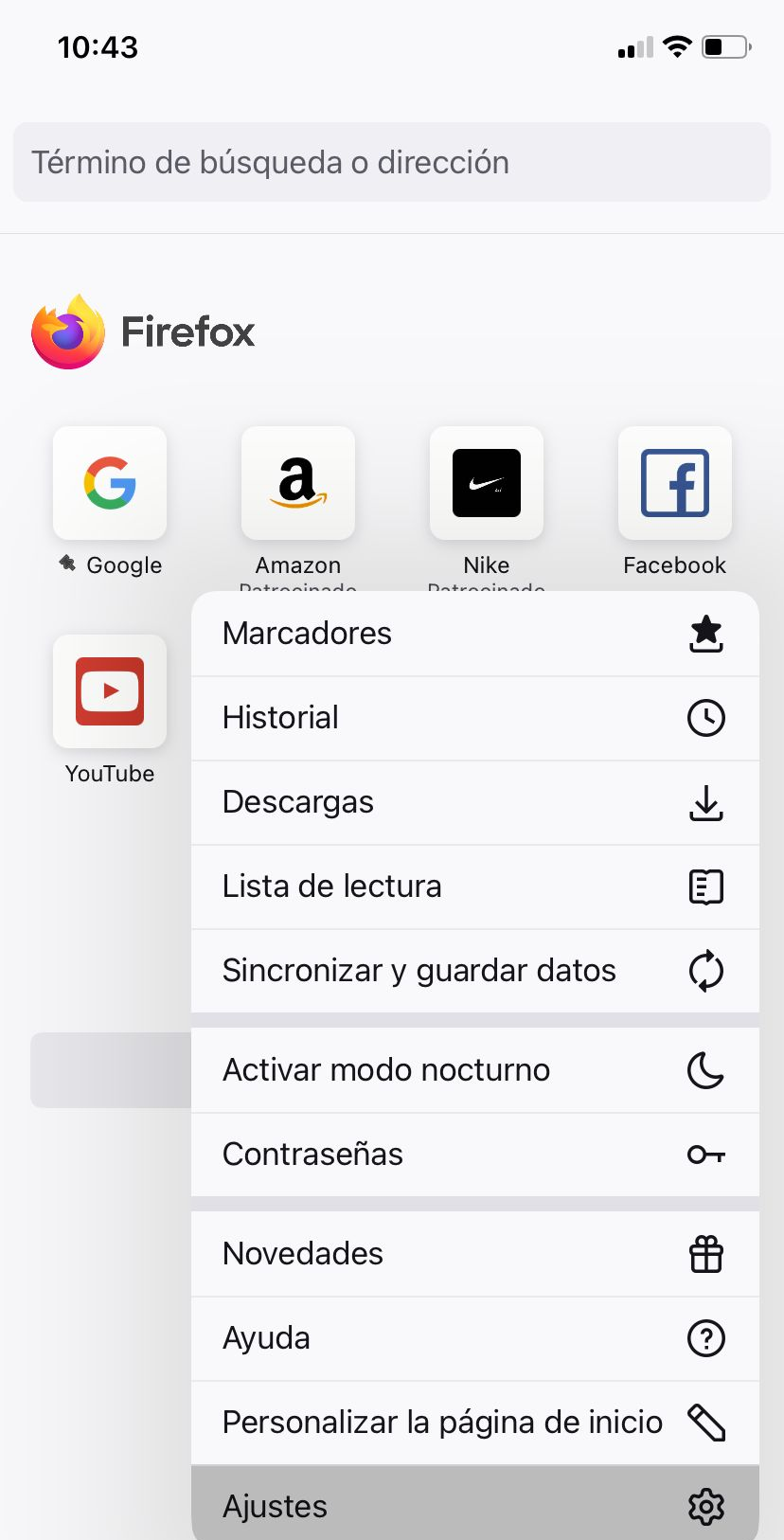Choose Personalizar la página de inicio

pos(474,1423)
